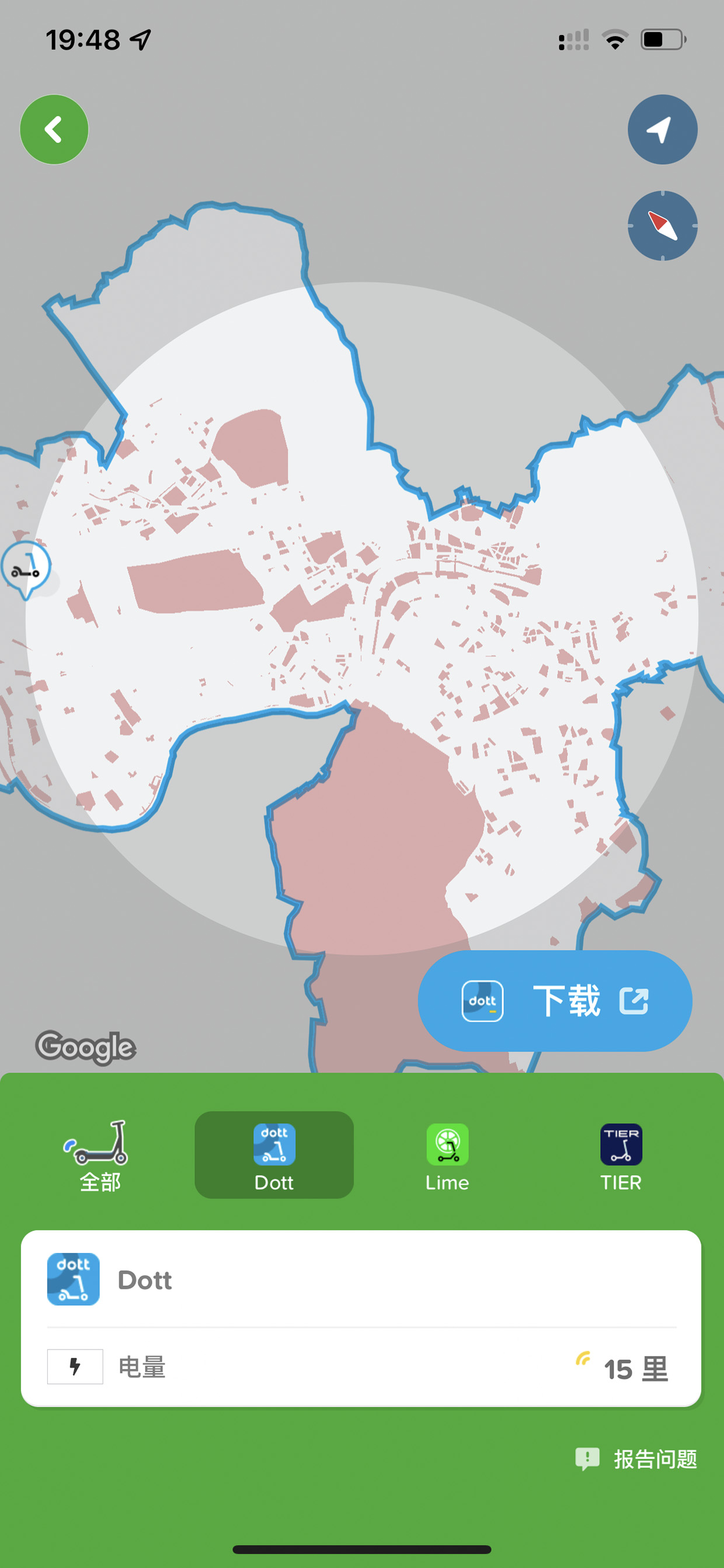The image size is (724, 1568).
Task: Report a problem via 报告问题
Action: coord(636,1459)
